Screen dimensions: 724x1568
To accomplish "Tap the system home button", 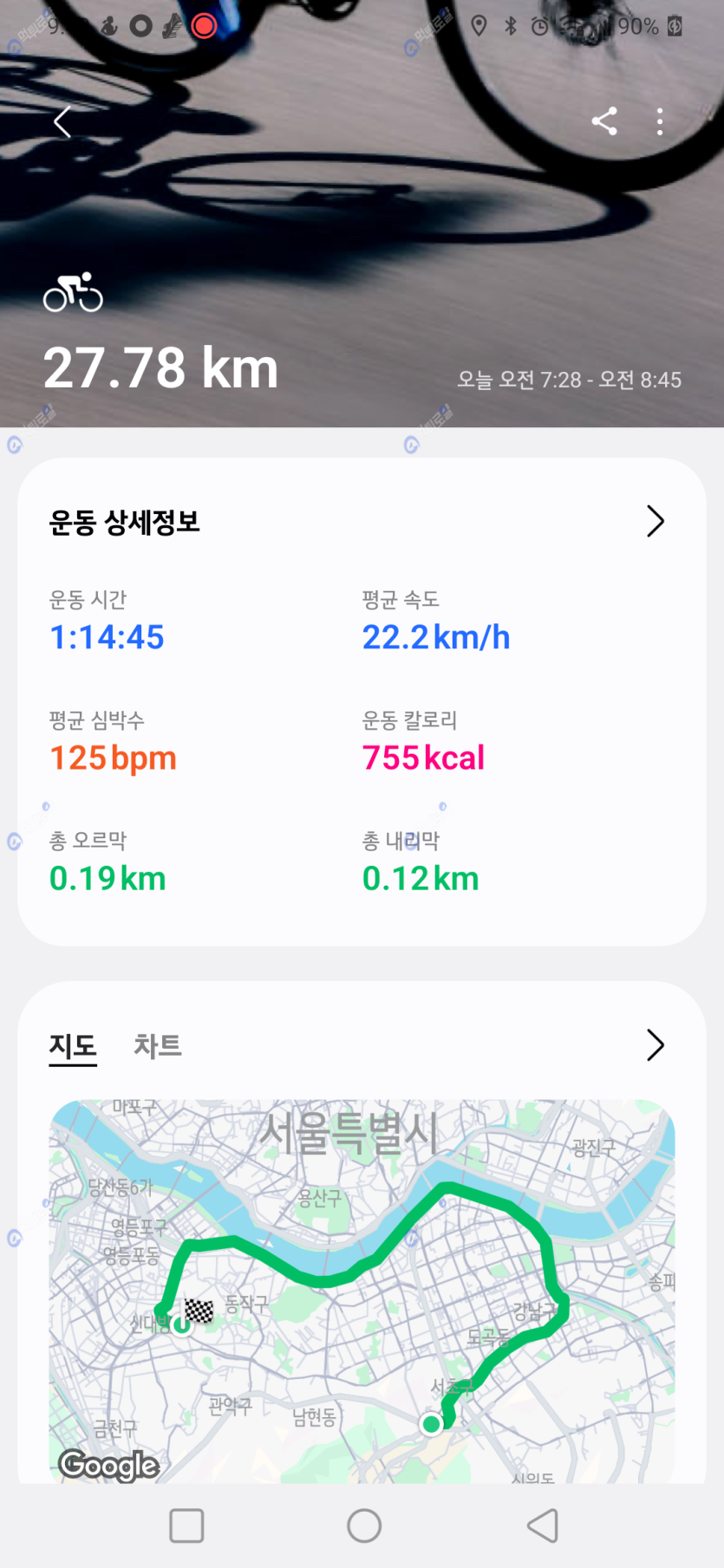I will [364, 1526].
